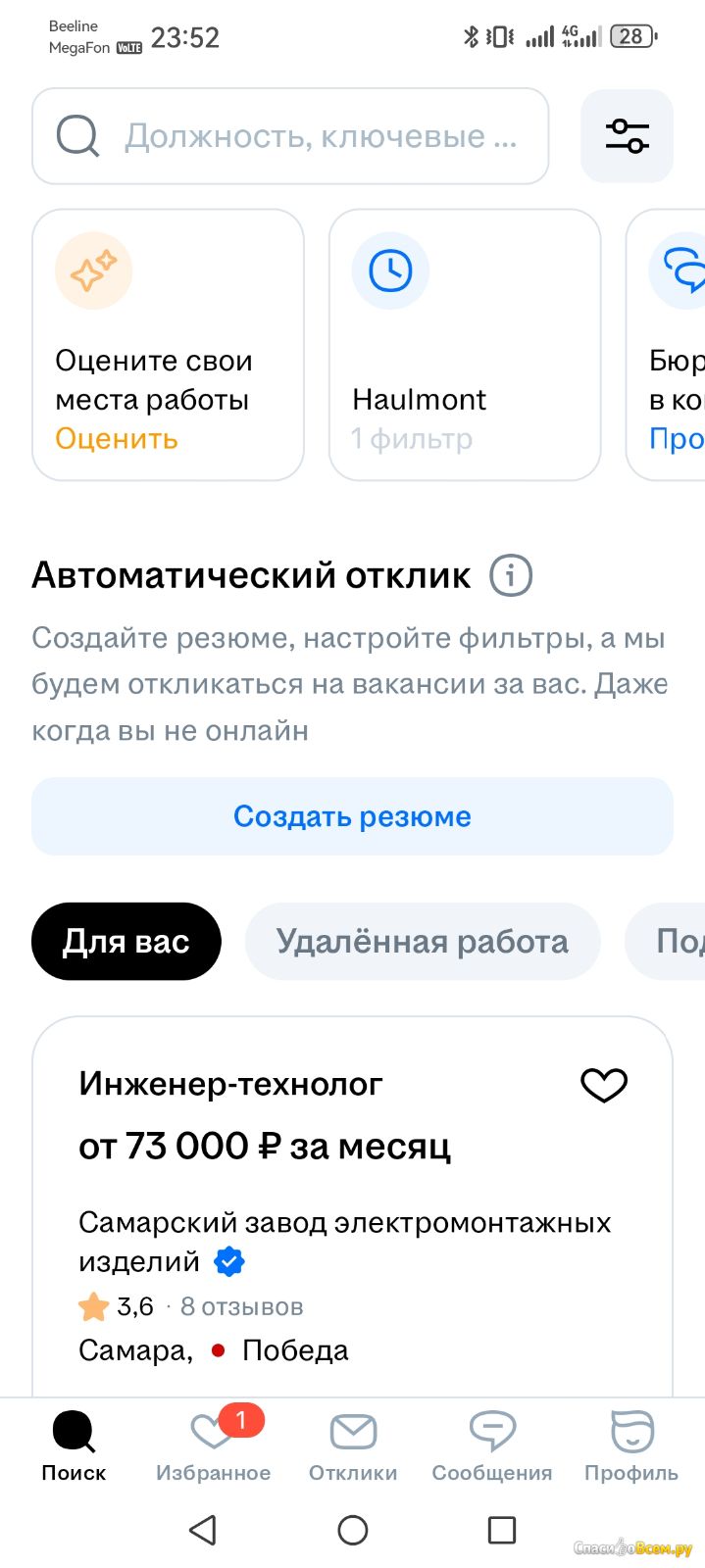Select the Для вас chip
The width and height of the screenshot is (705, 1568).
click(x=126, y=942)
